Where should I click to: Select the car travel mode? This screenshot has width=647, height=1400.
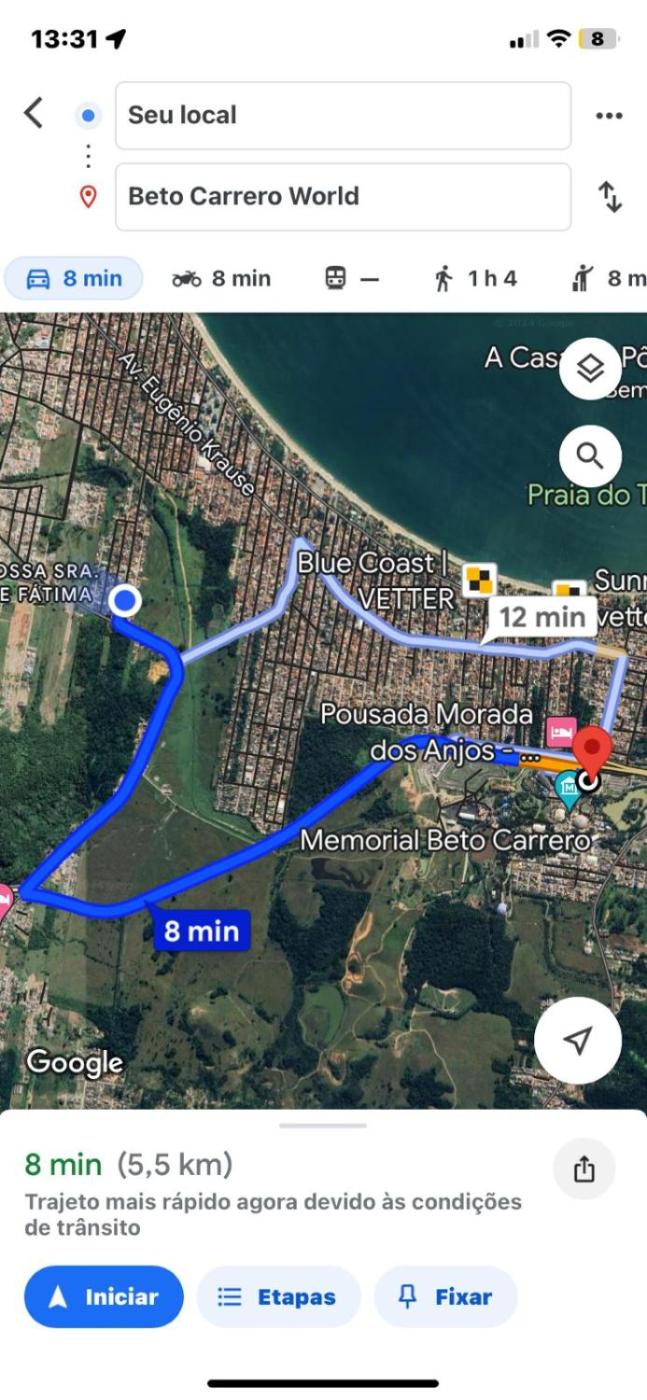point(74,278)
